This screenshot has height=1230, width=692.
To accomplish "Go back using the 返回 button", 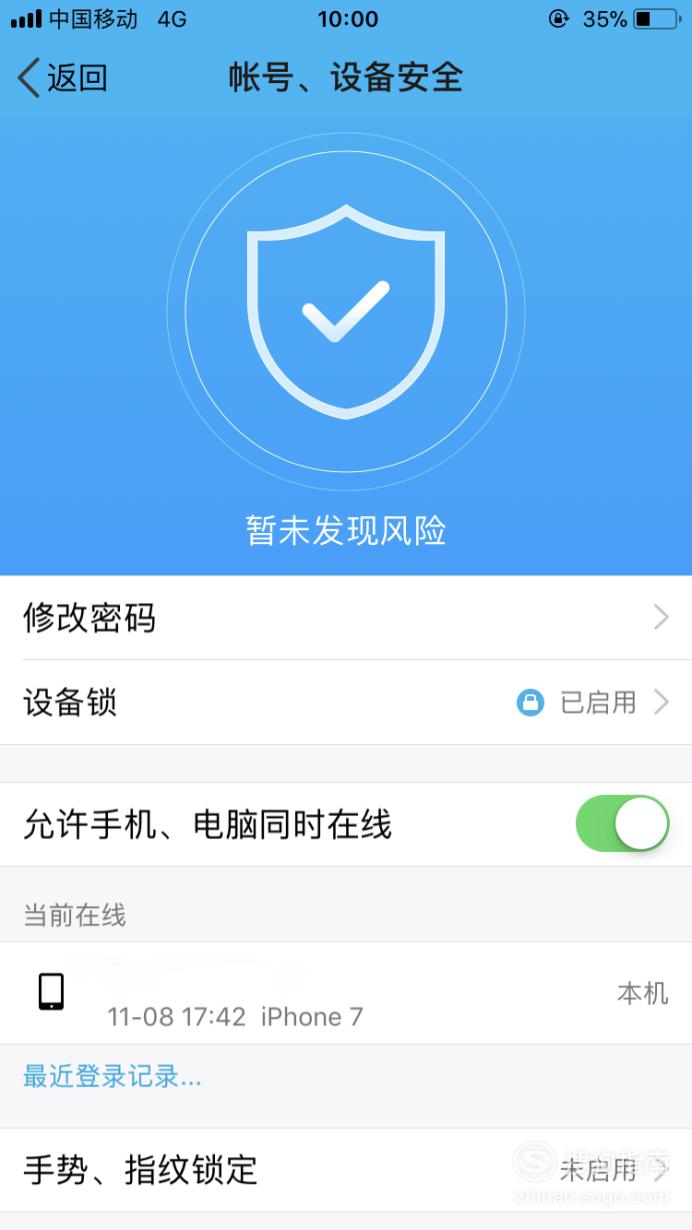I will (62, 77).
